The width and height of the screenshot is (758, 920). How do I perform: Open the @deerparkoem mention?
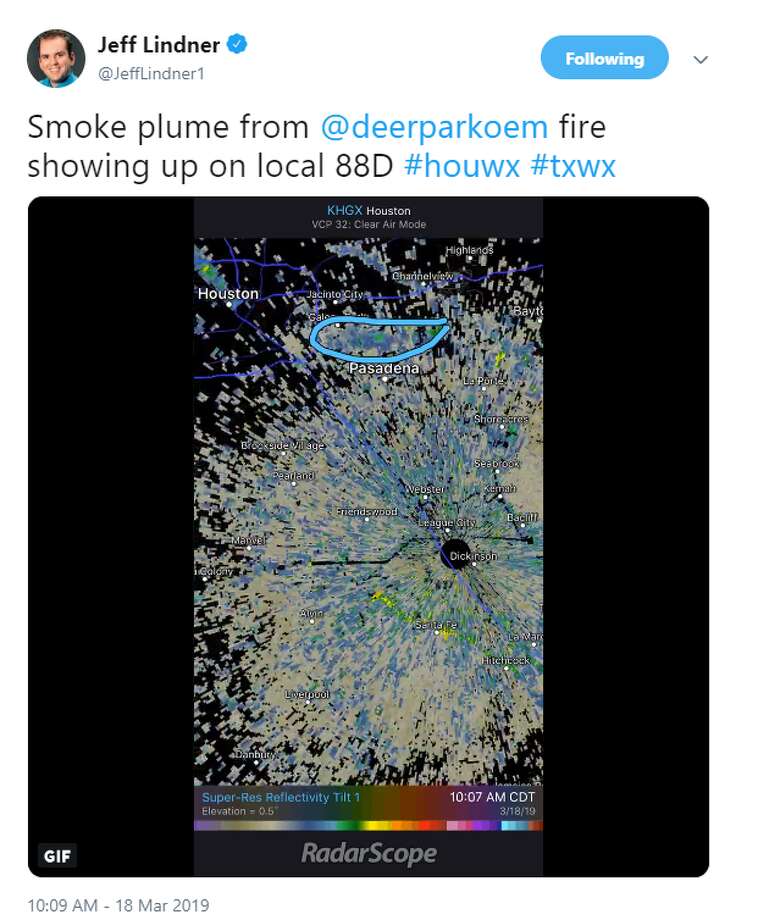point(434,127)
